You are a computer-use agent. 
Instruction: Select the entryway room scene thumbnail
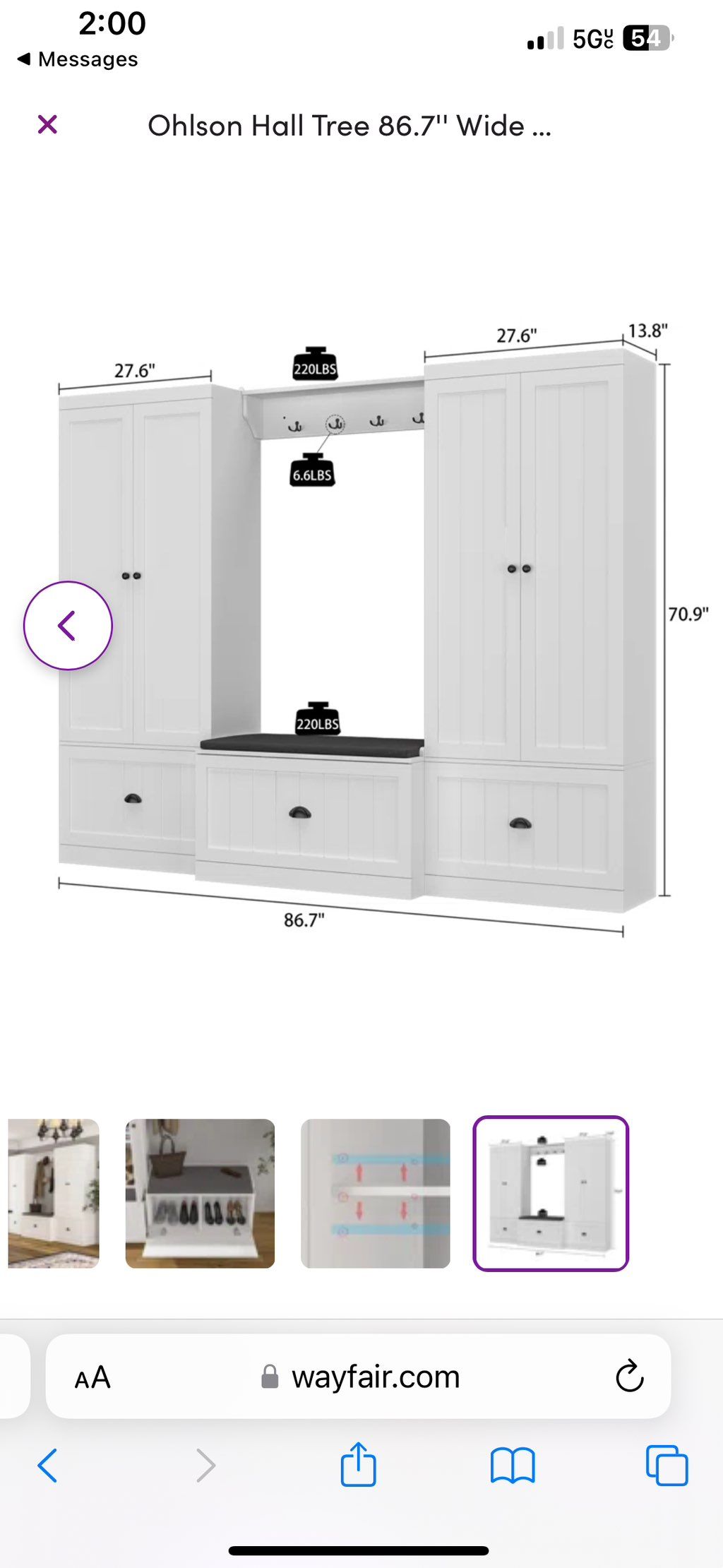(54, 1193)
